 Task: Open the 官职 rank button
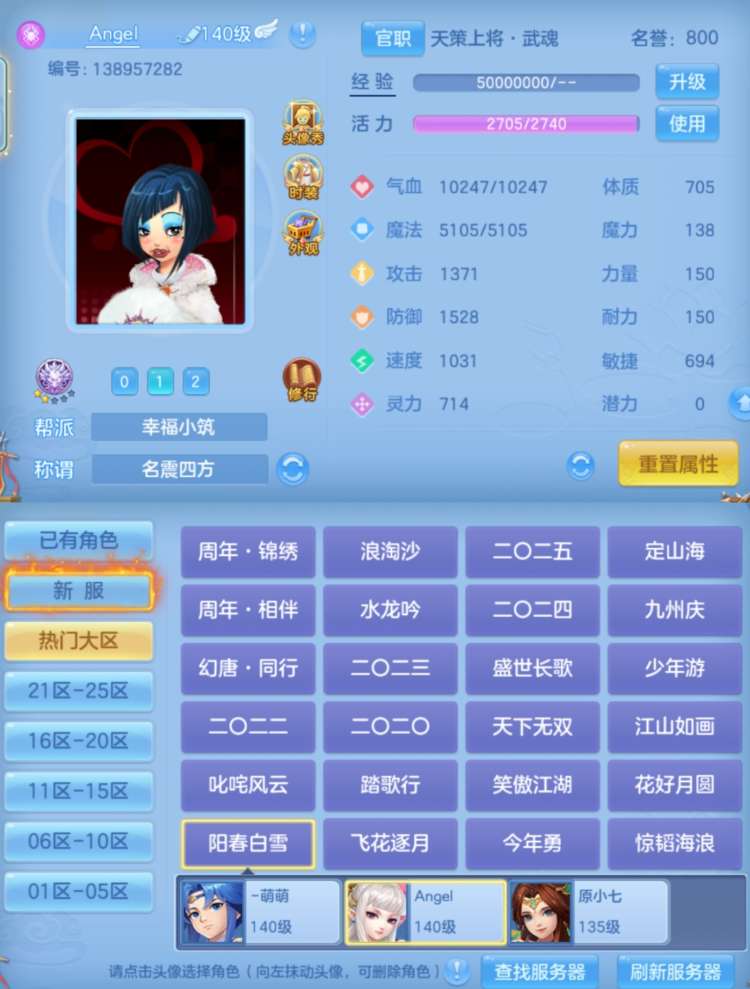coord(392,39)
